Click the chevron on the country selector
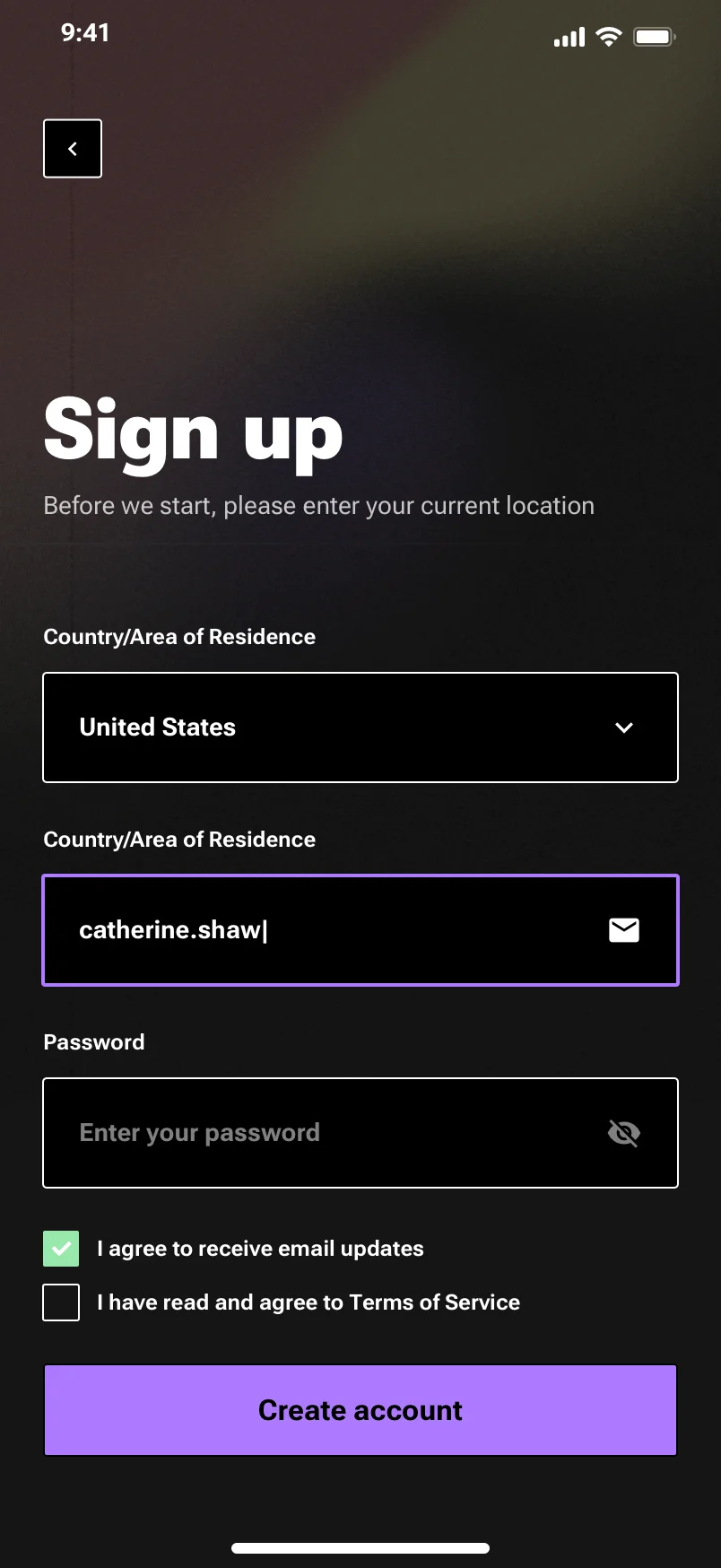 click(x=623, y=727)
